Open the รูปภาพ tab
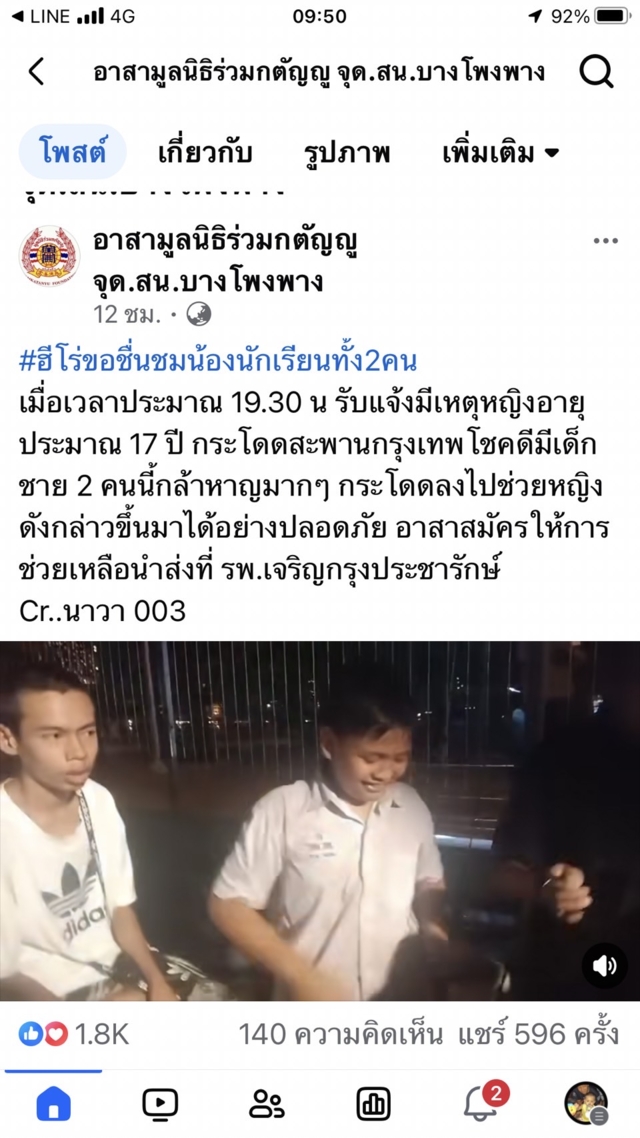 coord(347,154)
